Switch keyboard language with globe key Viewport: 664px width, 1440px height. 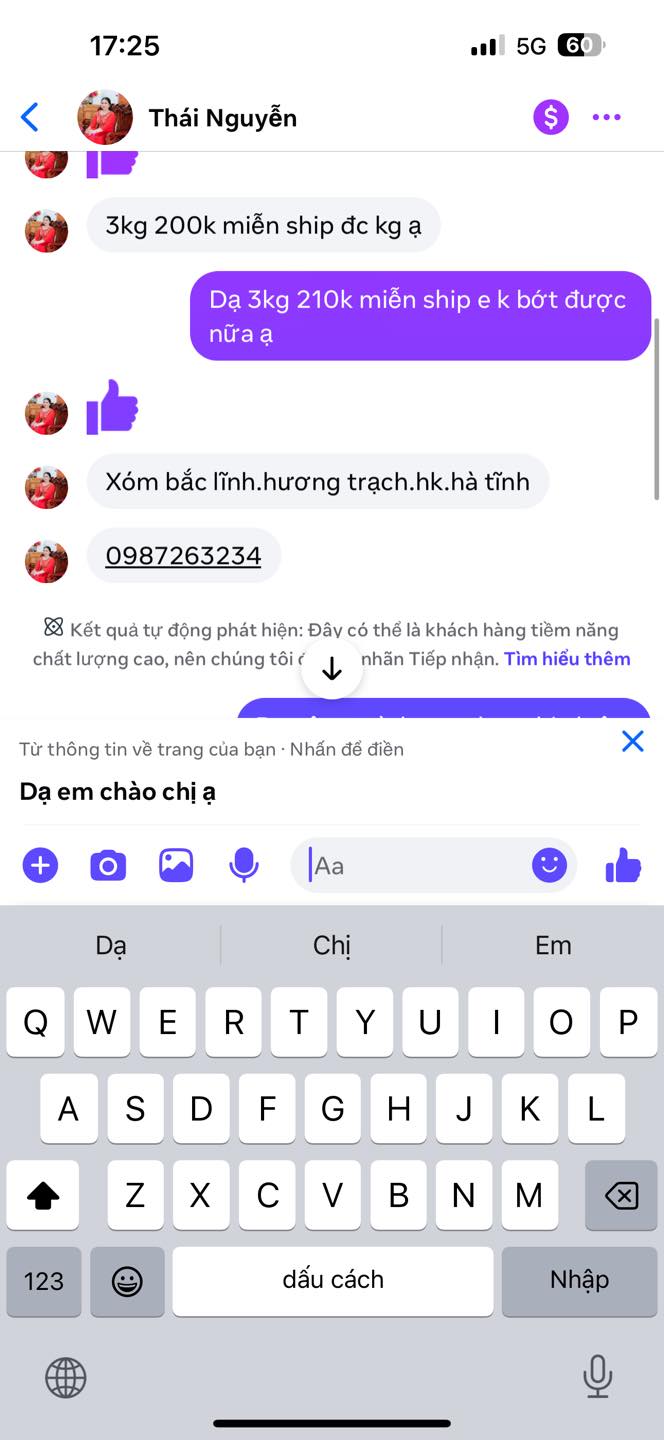pyautogui.click(x=66, y=1378)
